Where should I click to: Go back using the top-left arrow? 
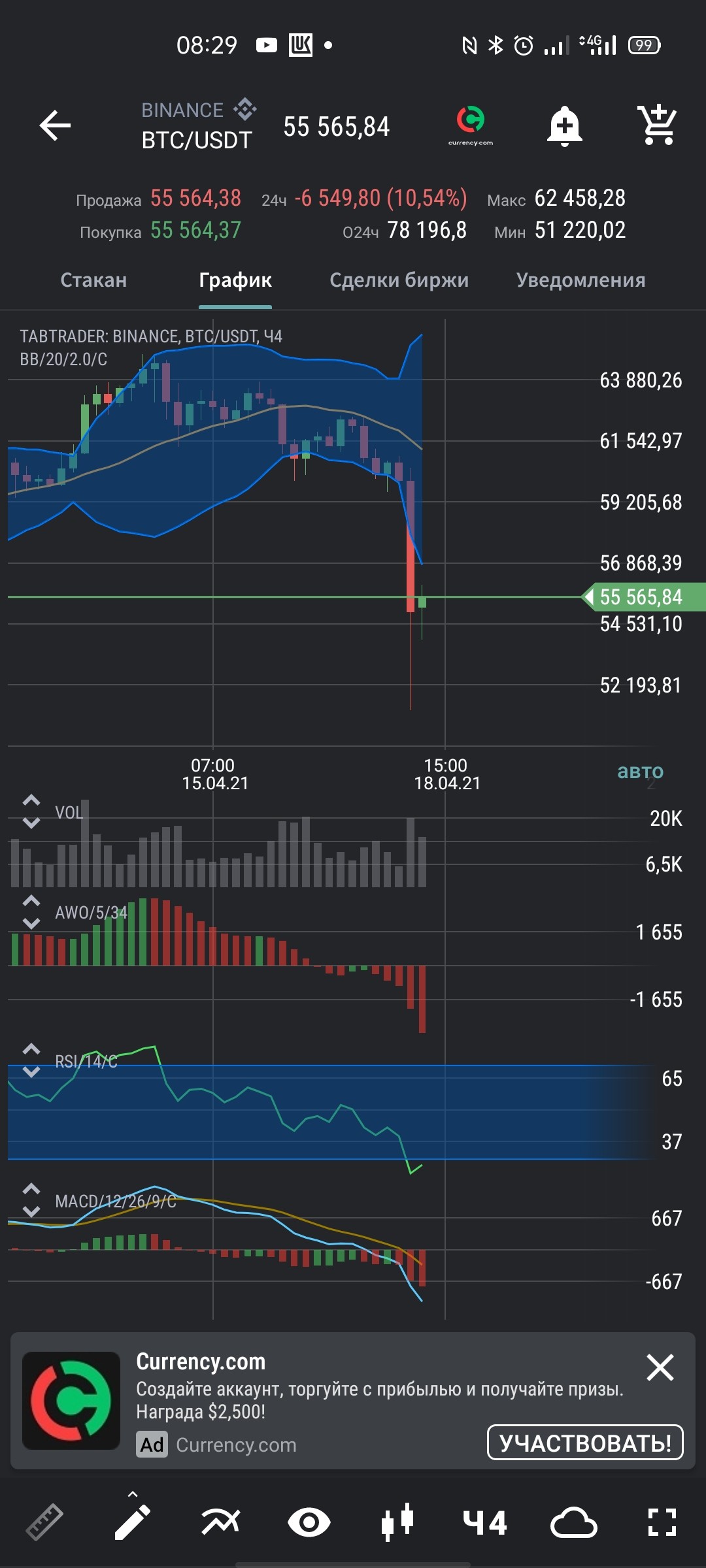[x=55, y=125]
